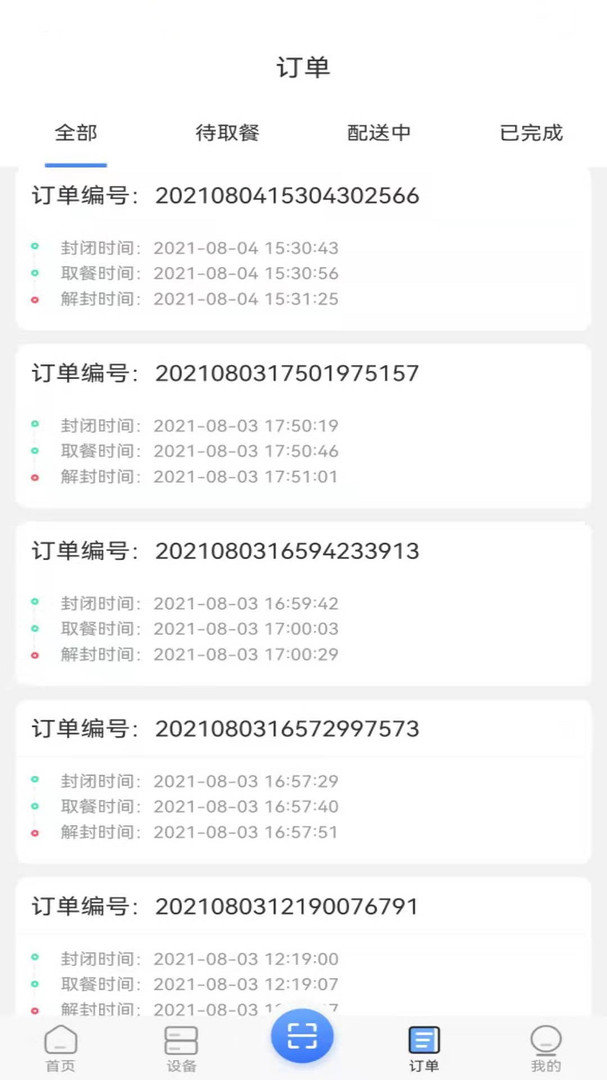Show the 已完成 orders tab
The width and height of the screenshot is (607, 1080).
(x=531, y=133)
